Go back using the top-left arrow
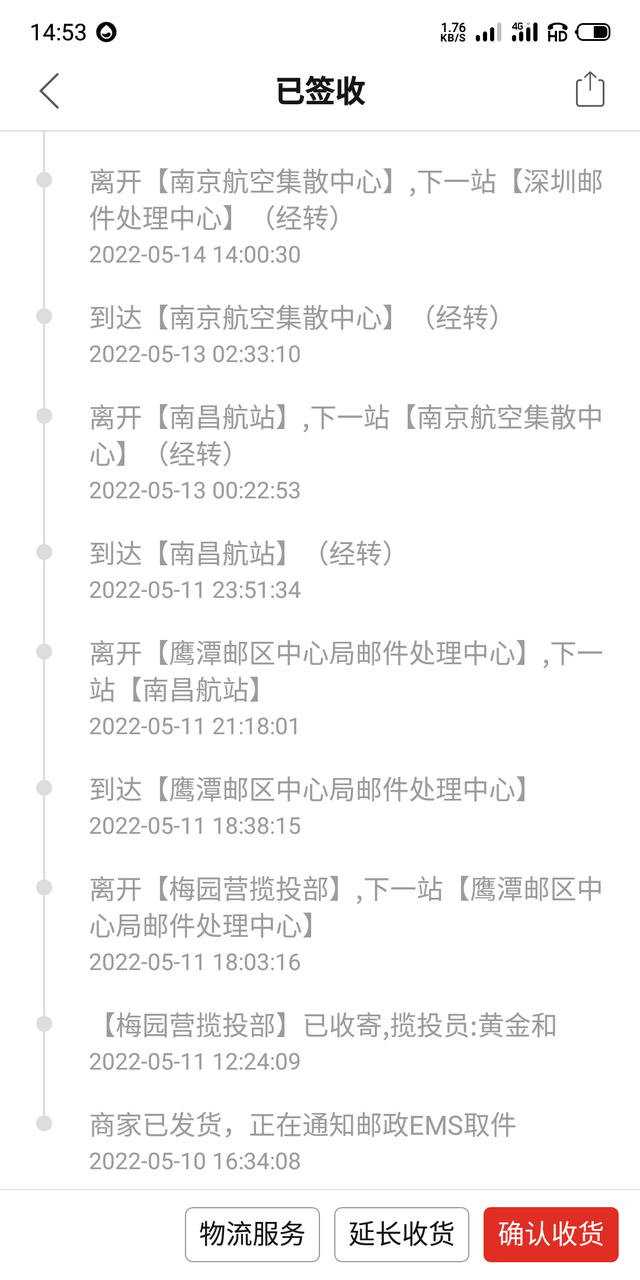The width and height of the screenshot is (640, 1280). click(x=49, y=91)
